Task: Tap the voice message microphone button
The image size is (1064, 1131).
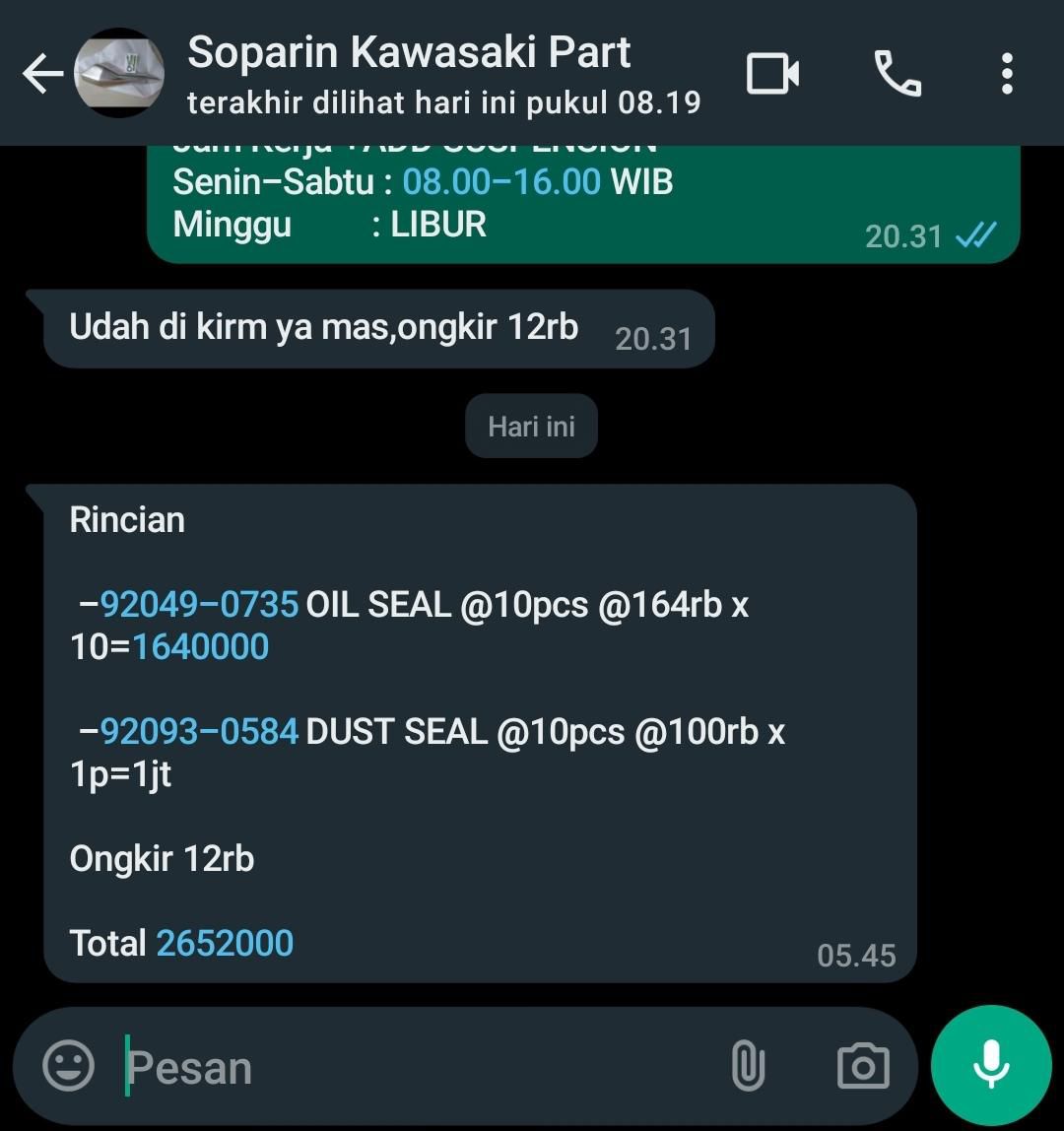Action: point(990,1065)
